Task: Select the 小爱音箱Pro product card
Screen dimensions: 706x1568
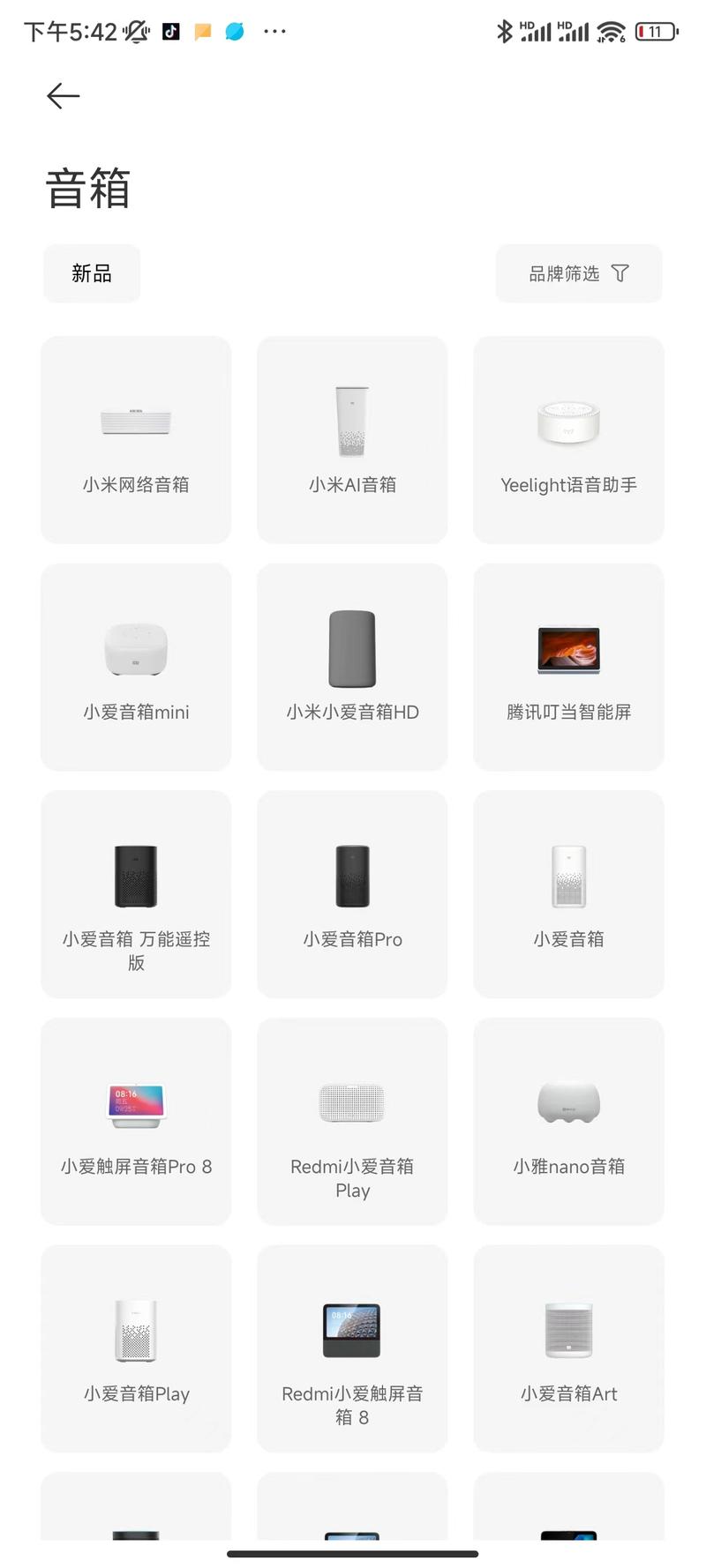Action: (x=352, y=894)
